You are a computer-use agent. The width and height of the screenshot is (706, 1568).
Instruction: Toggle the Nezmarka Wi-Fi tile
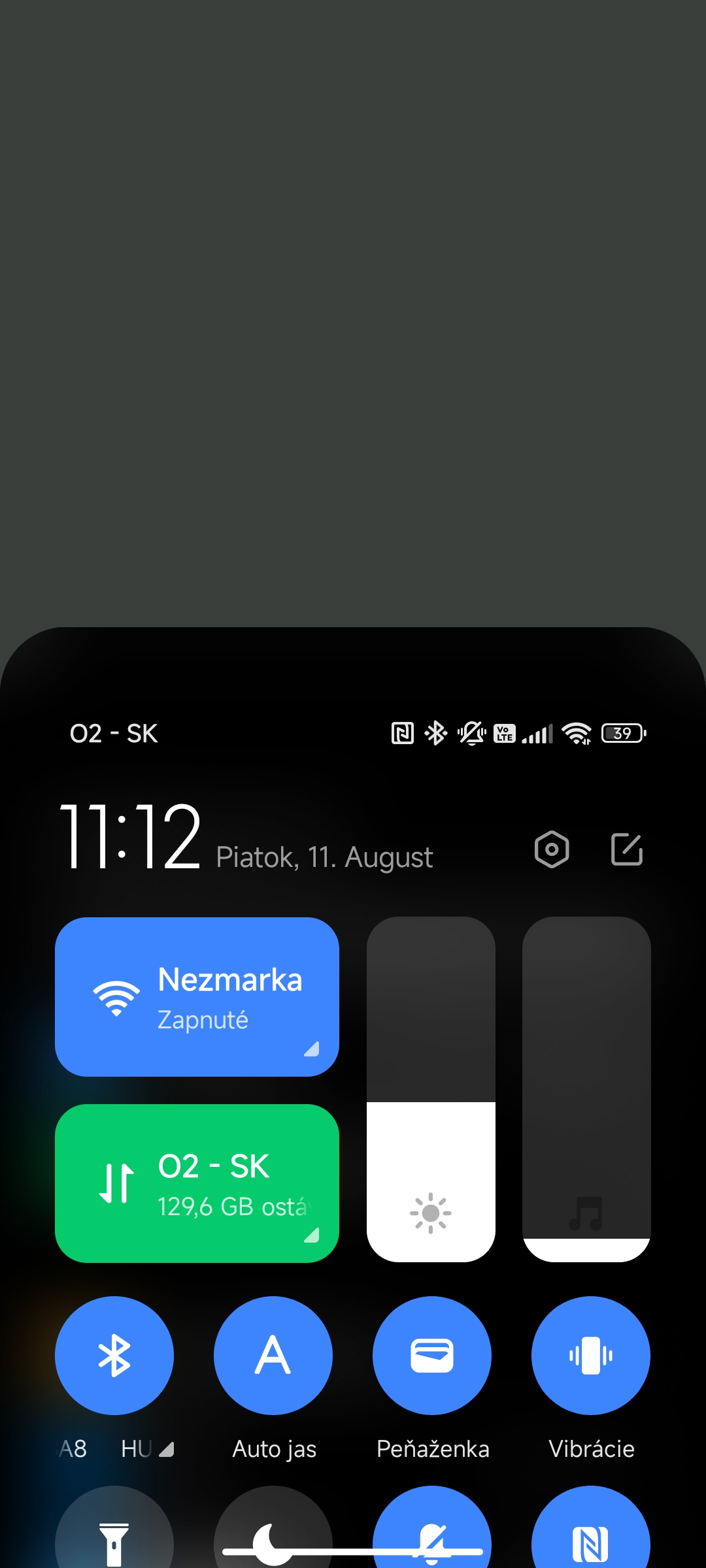(197, 997)
